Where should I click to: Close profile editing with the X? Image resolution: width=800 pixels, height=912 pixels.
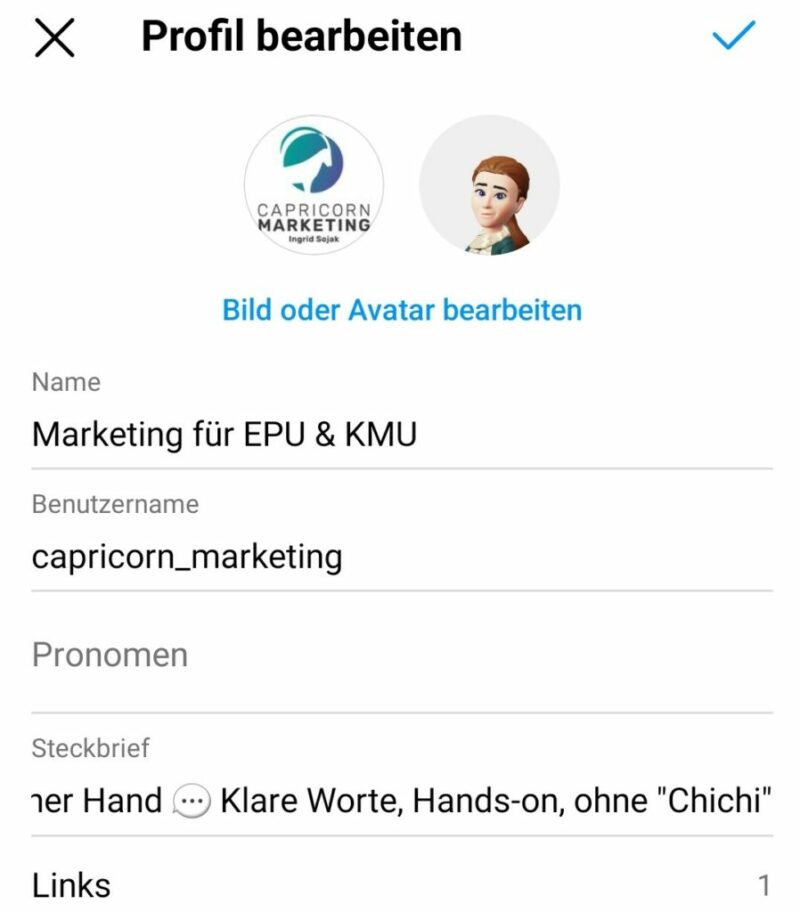[55, 39]
